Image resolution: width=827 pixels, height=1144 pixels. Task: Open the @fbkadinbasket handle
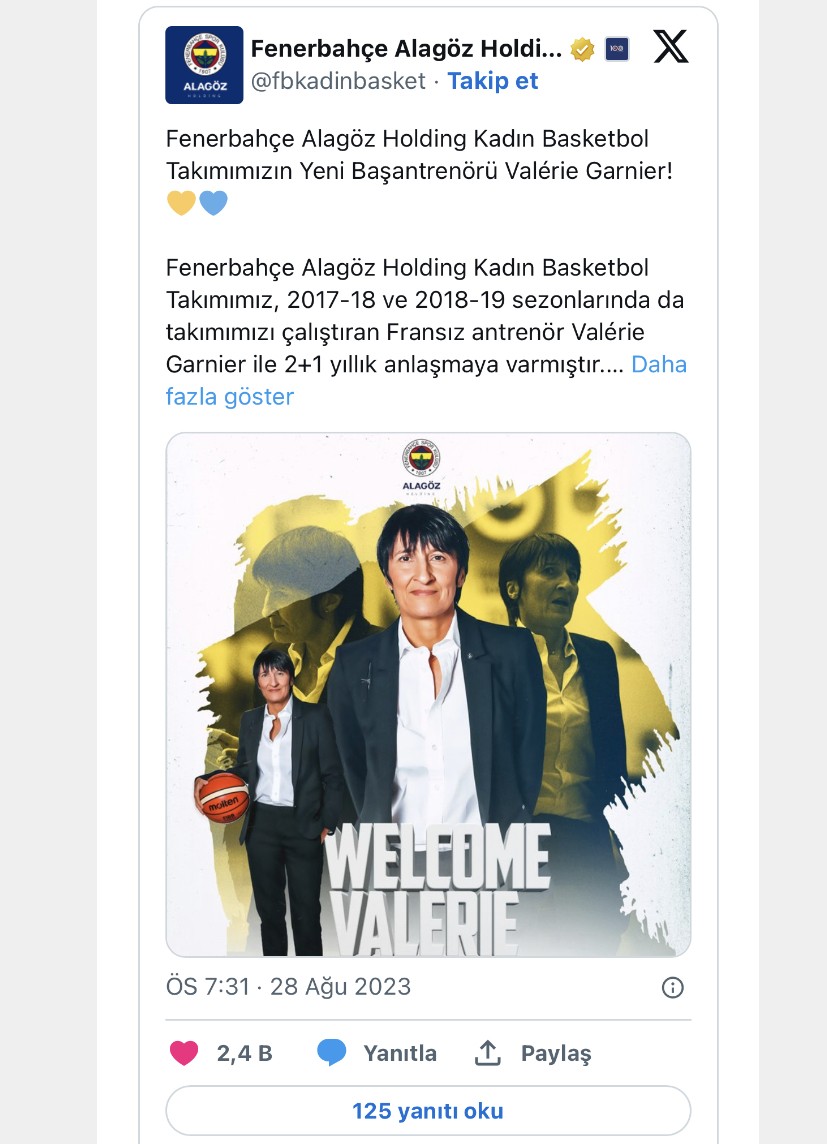(338, 82)
